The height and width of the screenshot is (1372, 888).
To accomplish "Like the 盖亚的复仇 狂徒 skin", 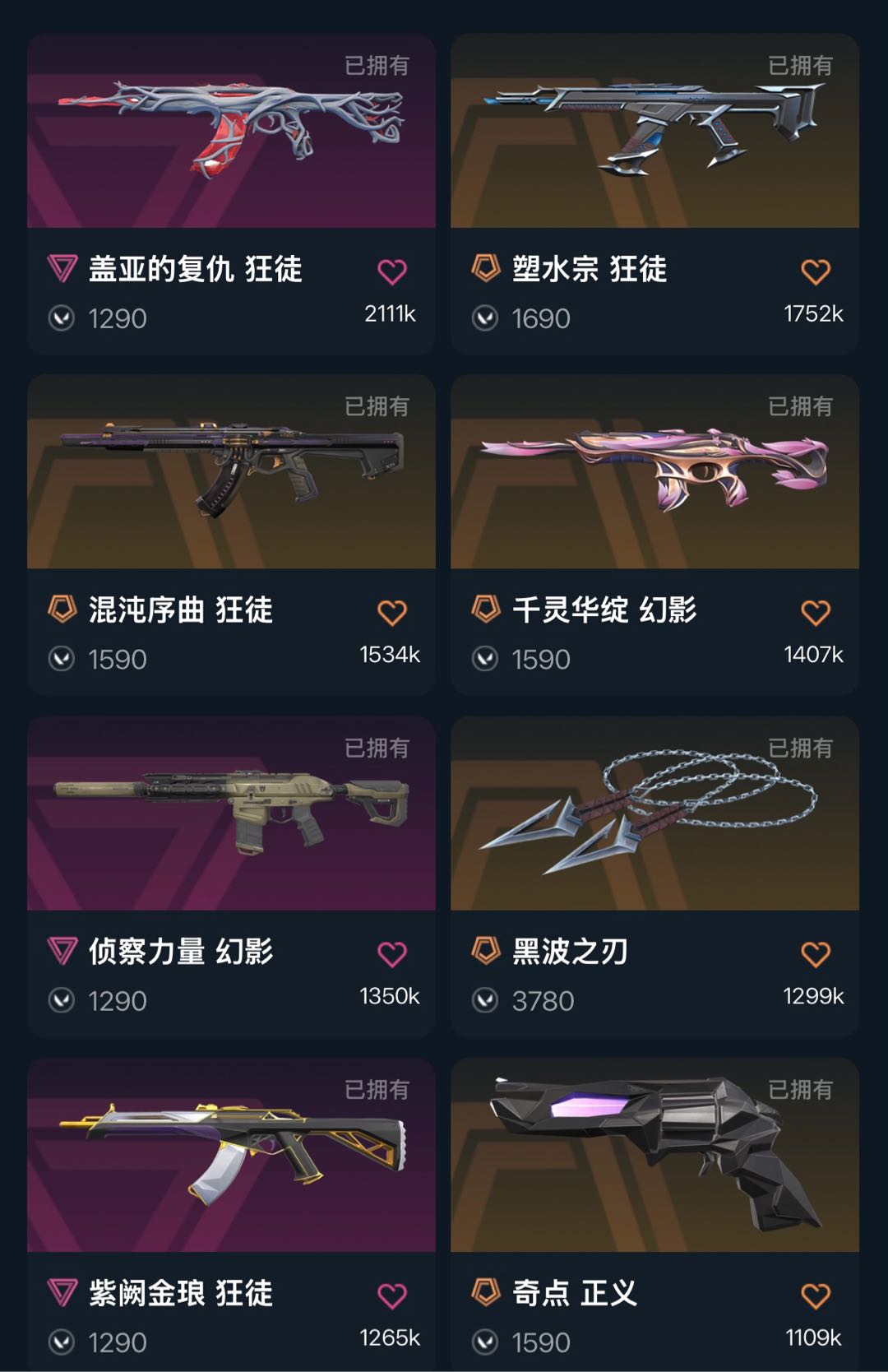I will click(392, 271).
